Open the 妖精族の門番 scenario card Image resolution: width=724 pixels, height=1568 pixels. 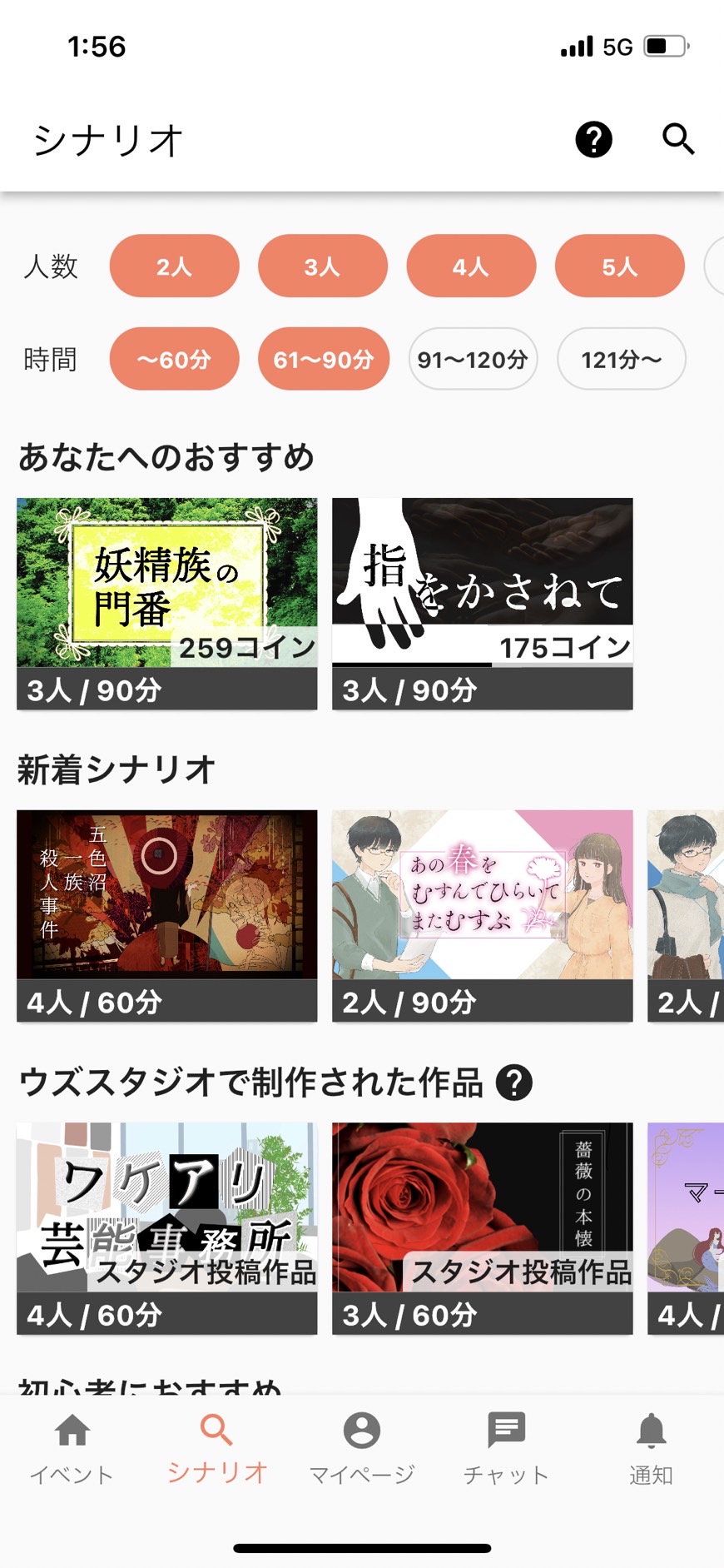click(166, 603)
